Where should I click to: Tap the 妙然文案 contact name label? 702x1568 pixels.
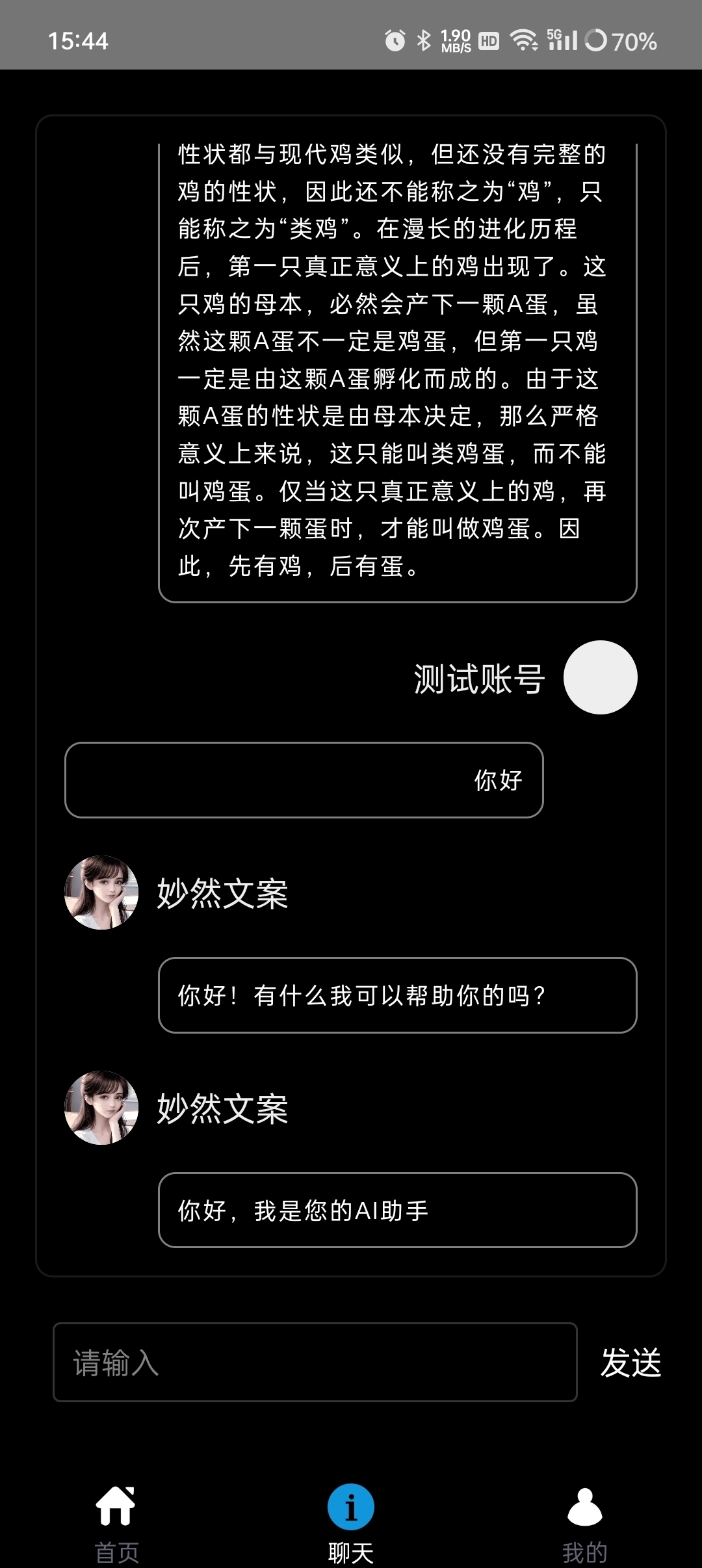pos(221,893)
